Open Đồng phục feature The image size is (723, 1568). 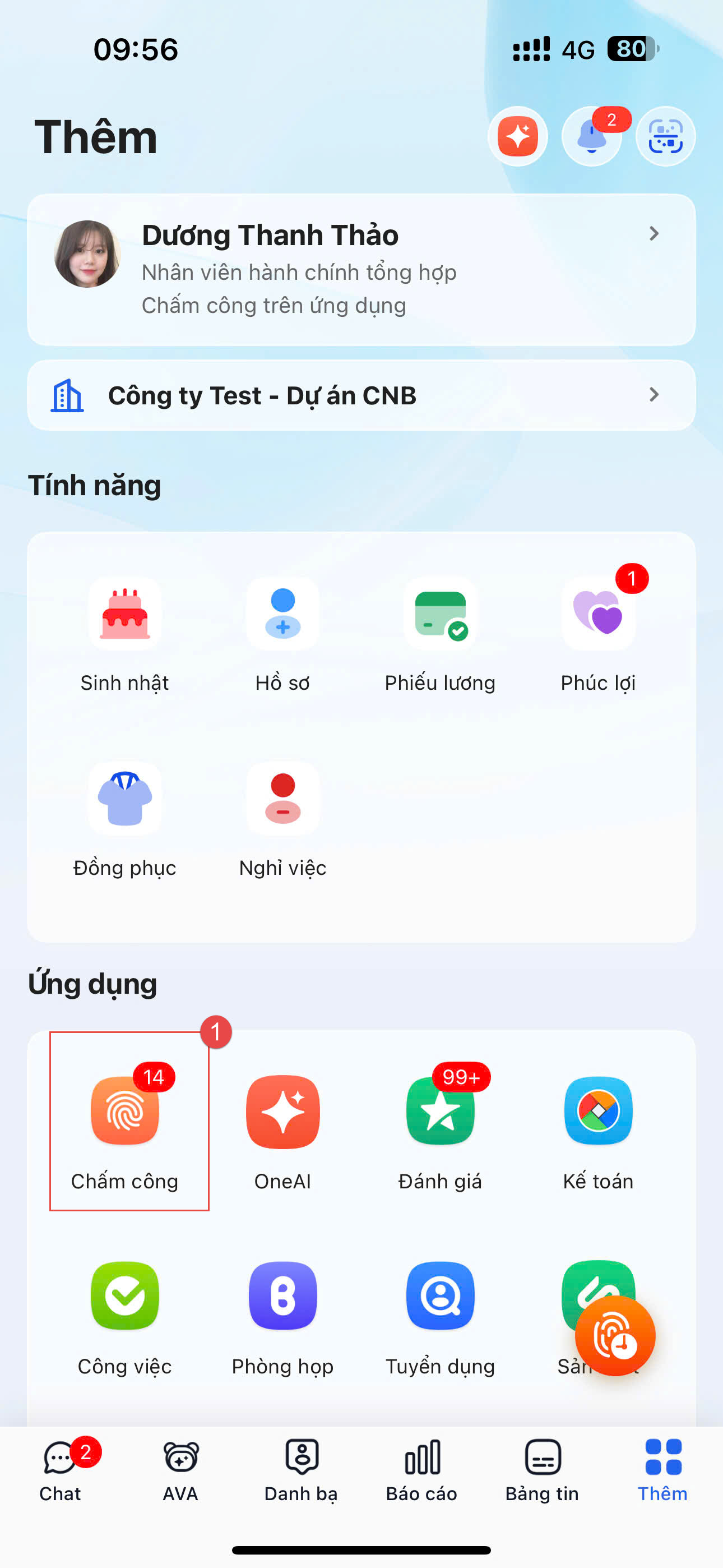point(125,819)
